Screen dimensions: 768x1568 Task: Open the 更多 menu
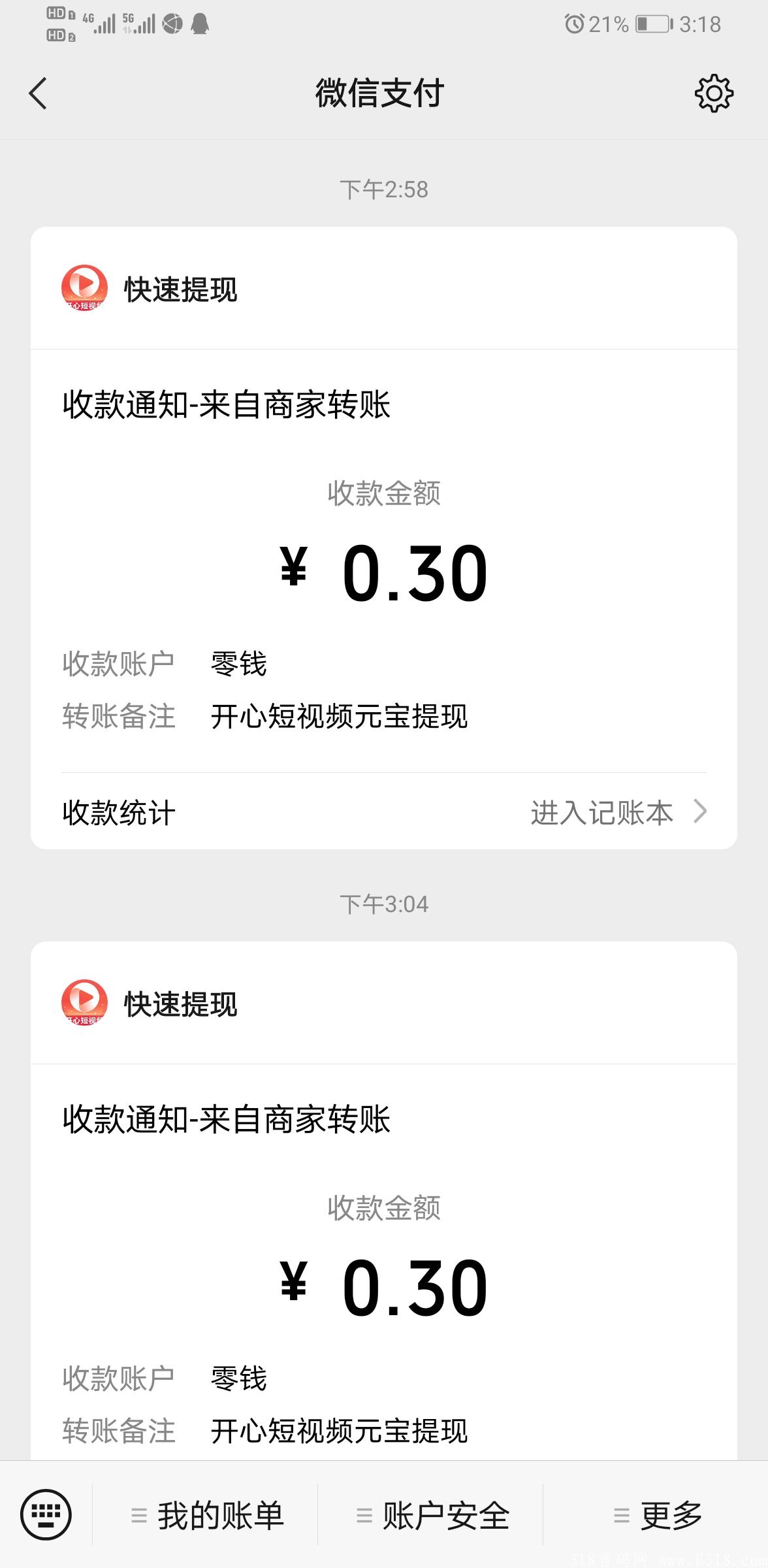[x=656, y=1515]
